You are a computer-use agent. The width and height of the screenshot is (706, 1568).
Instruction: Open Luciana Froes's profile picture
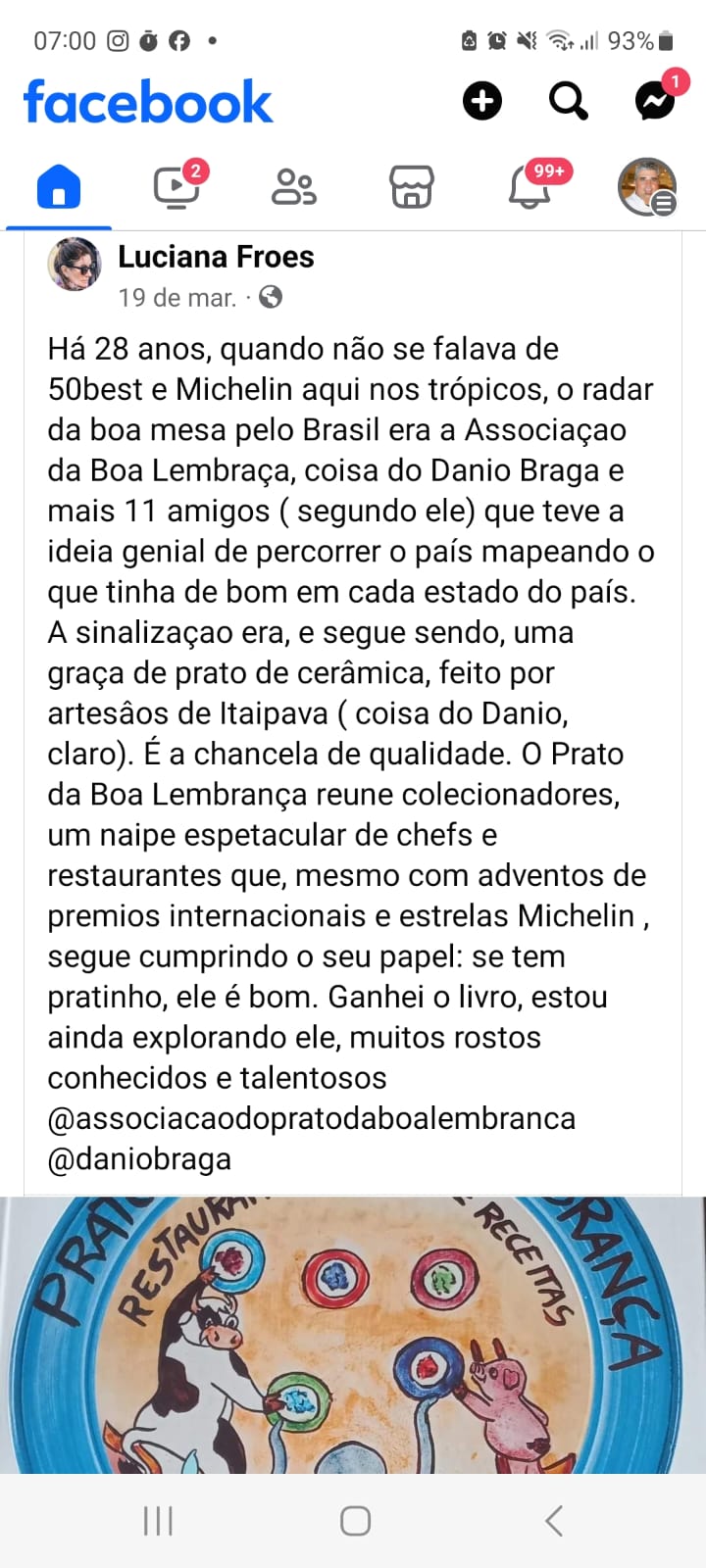75,265
